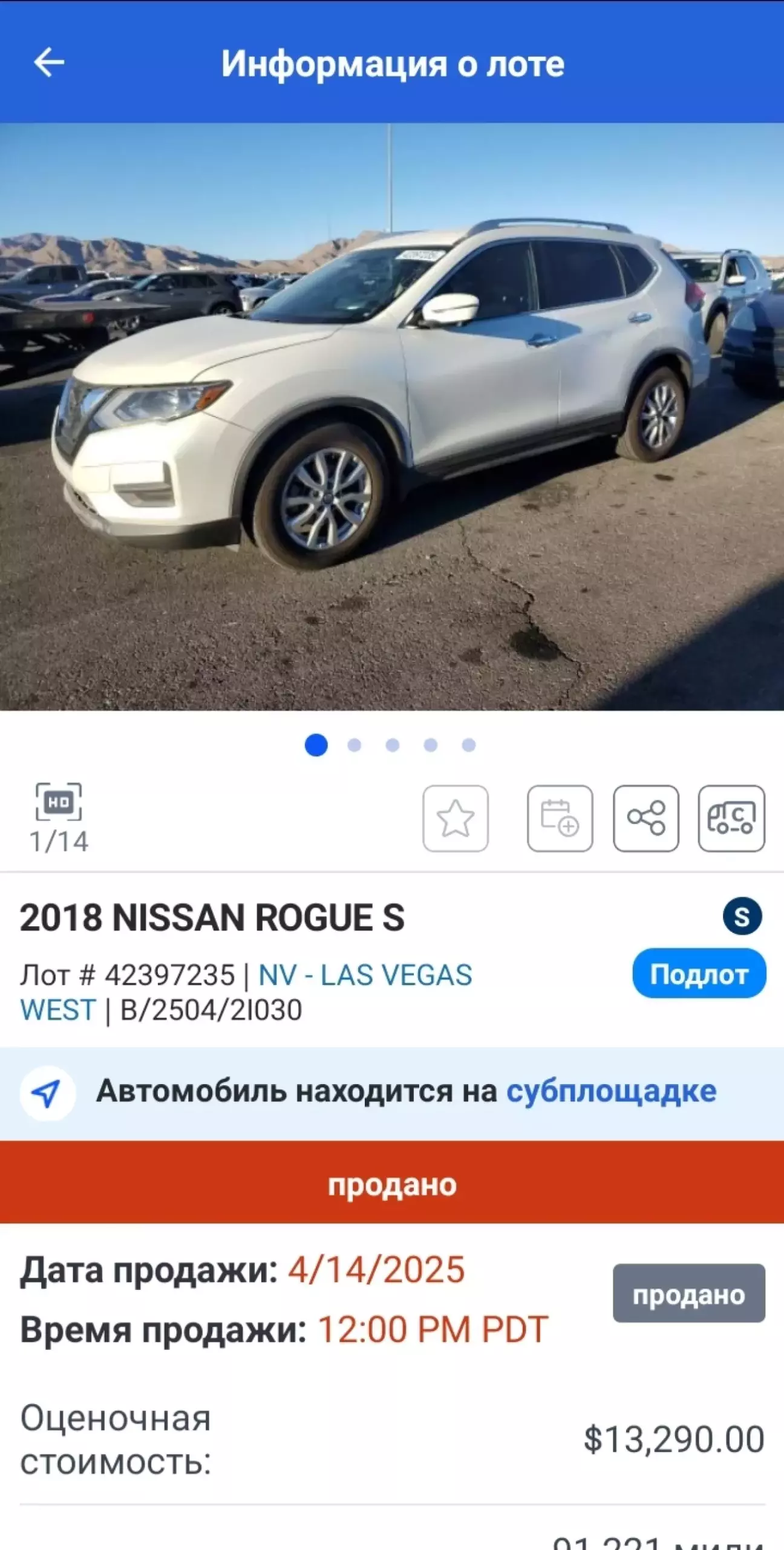Add sale date to calendar

(560, 819)
